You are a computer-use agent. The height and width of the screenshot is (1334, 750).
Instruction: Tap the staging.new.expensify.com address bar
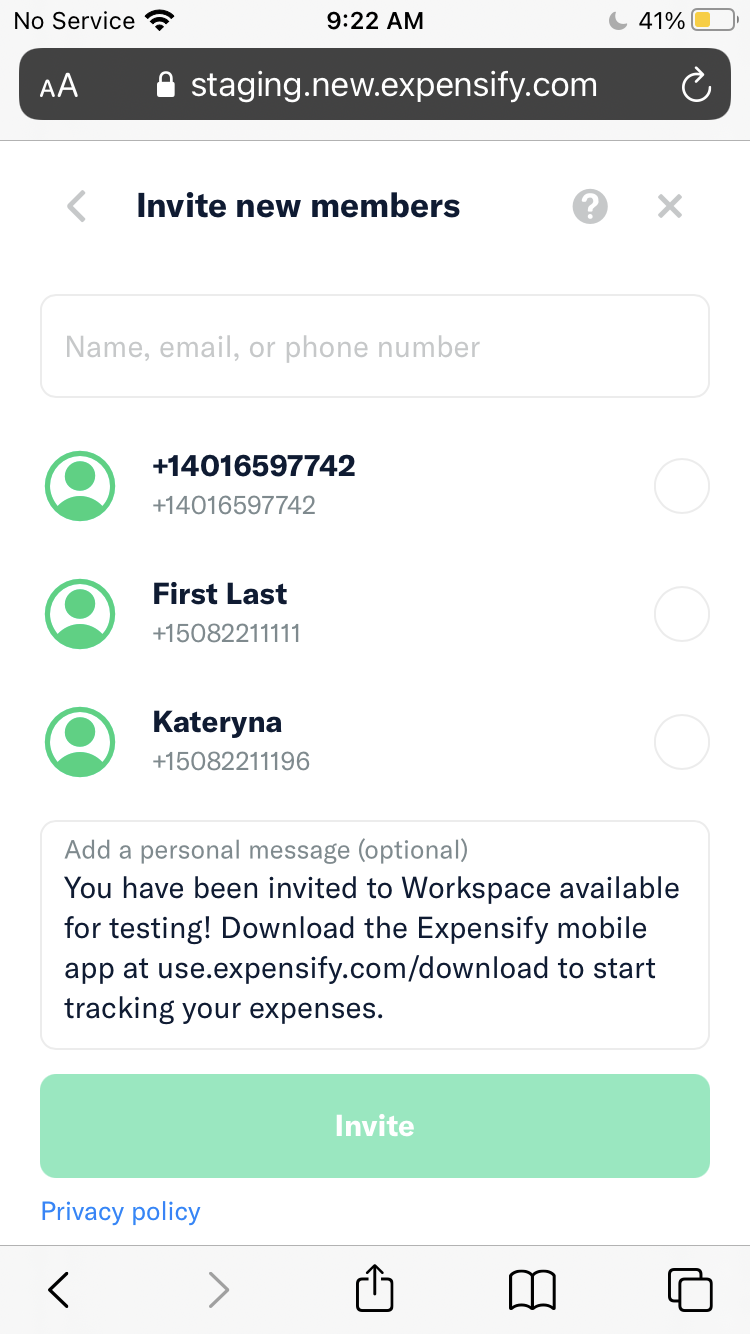pyautogui.click(x=378, y=86)
